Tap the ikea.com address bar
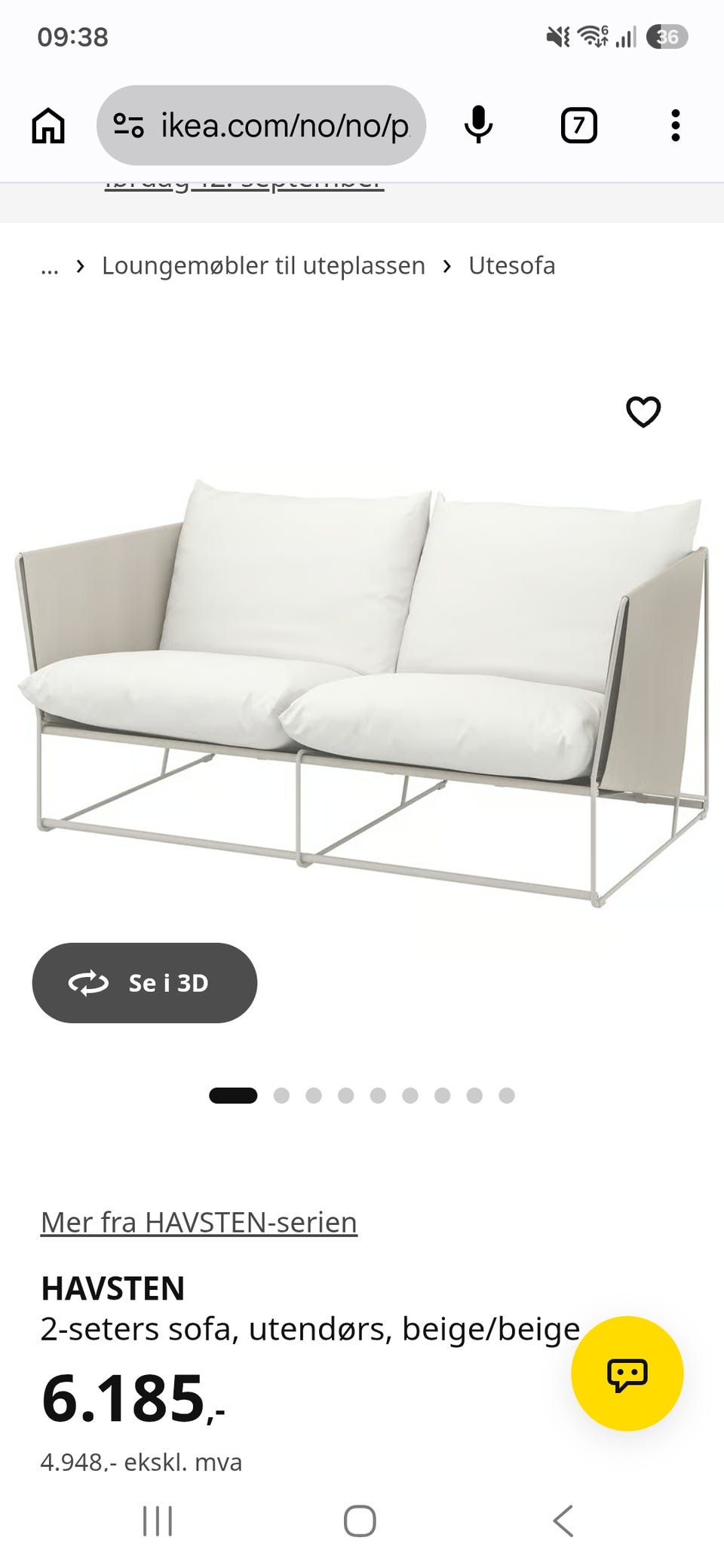724x1568 pixels. pyautogui.click(x=261, y=125)
